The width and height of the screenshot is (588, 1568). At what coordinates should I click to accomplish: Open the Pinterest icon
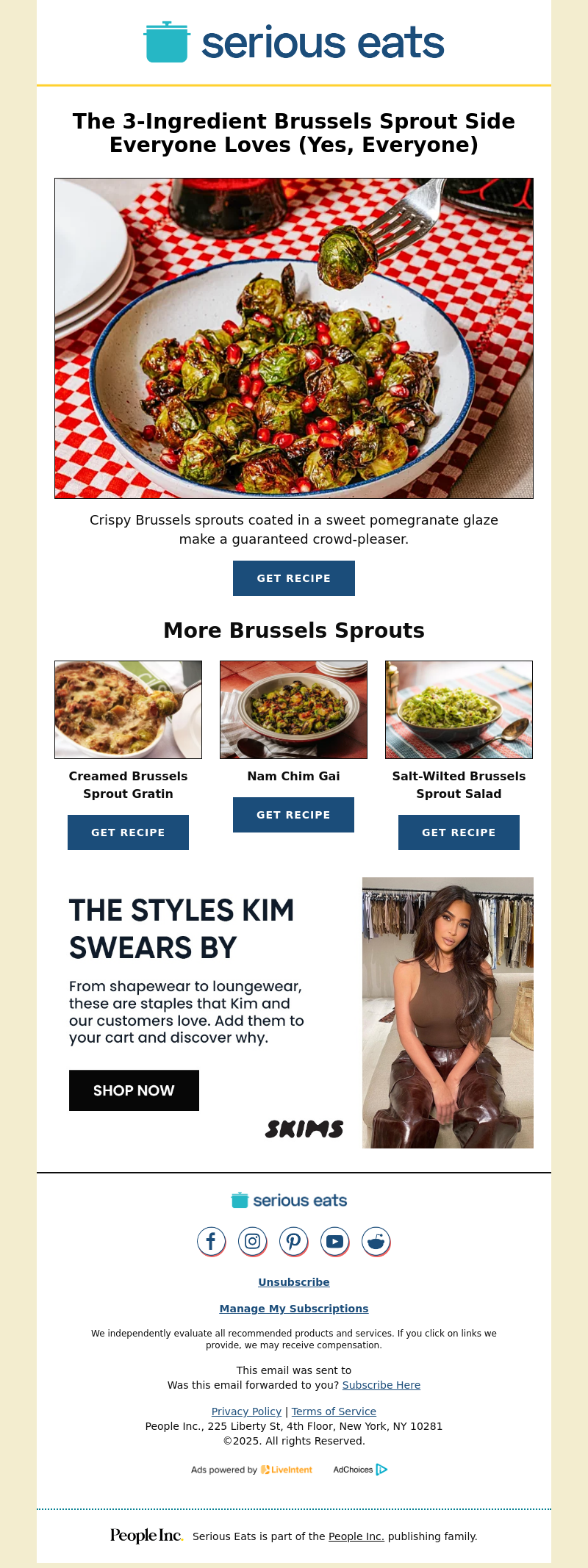tap(293, 1242)
